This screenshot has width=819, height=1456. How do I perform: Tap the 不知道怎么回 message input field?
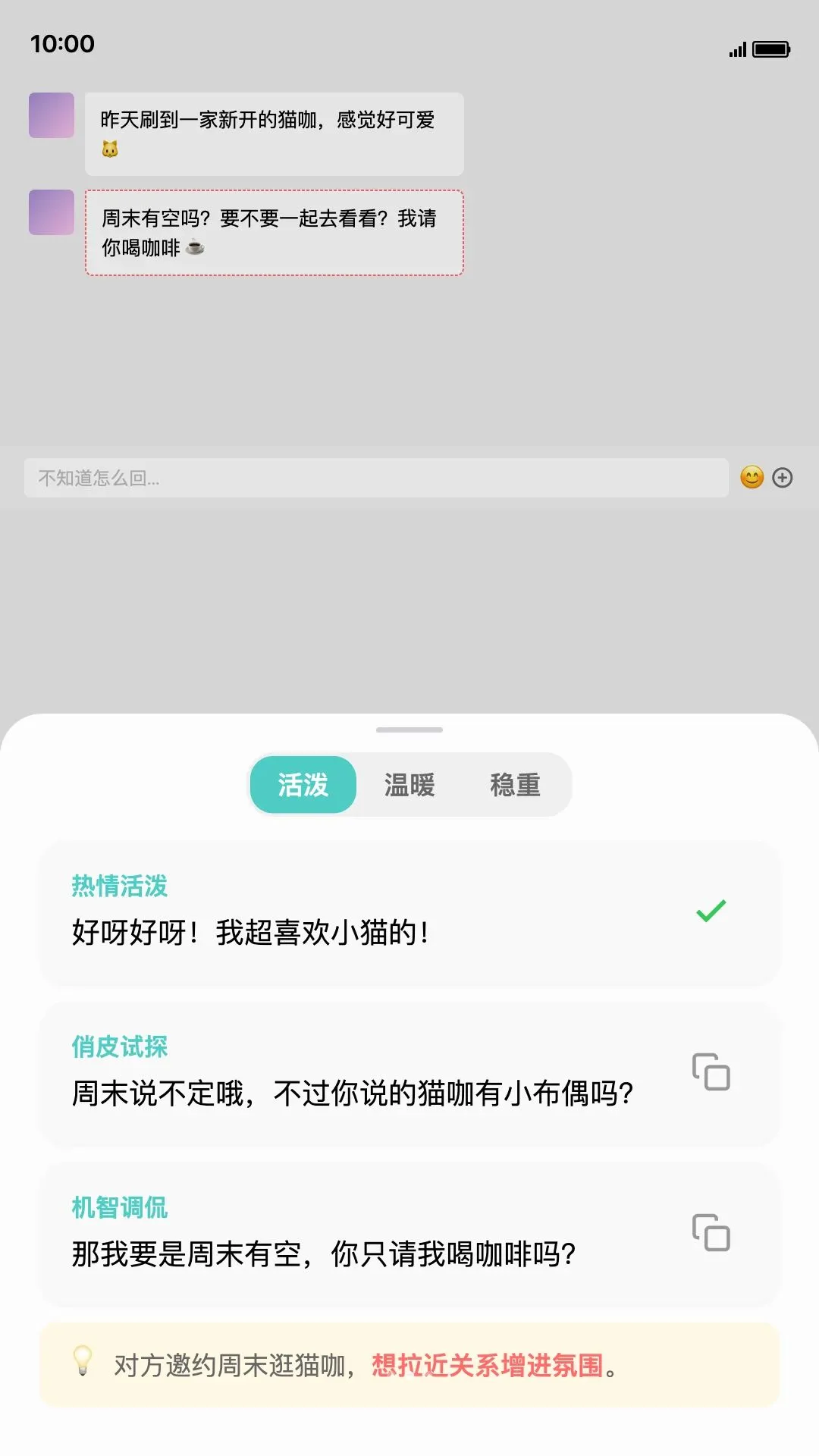point(376,478)
